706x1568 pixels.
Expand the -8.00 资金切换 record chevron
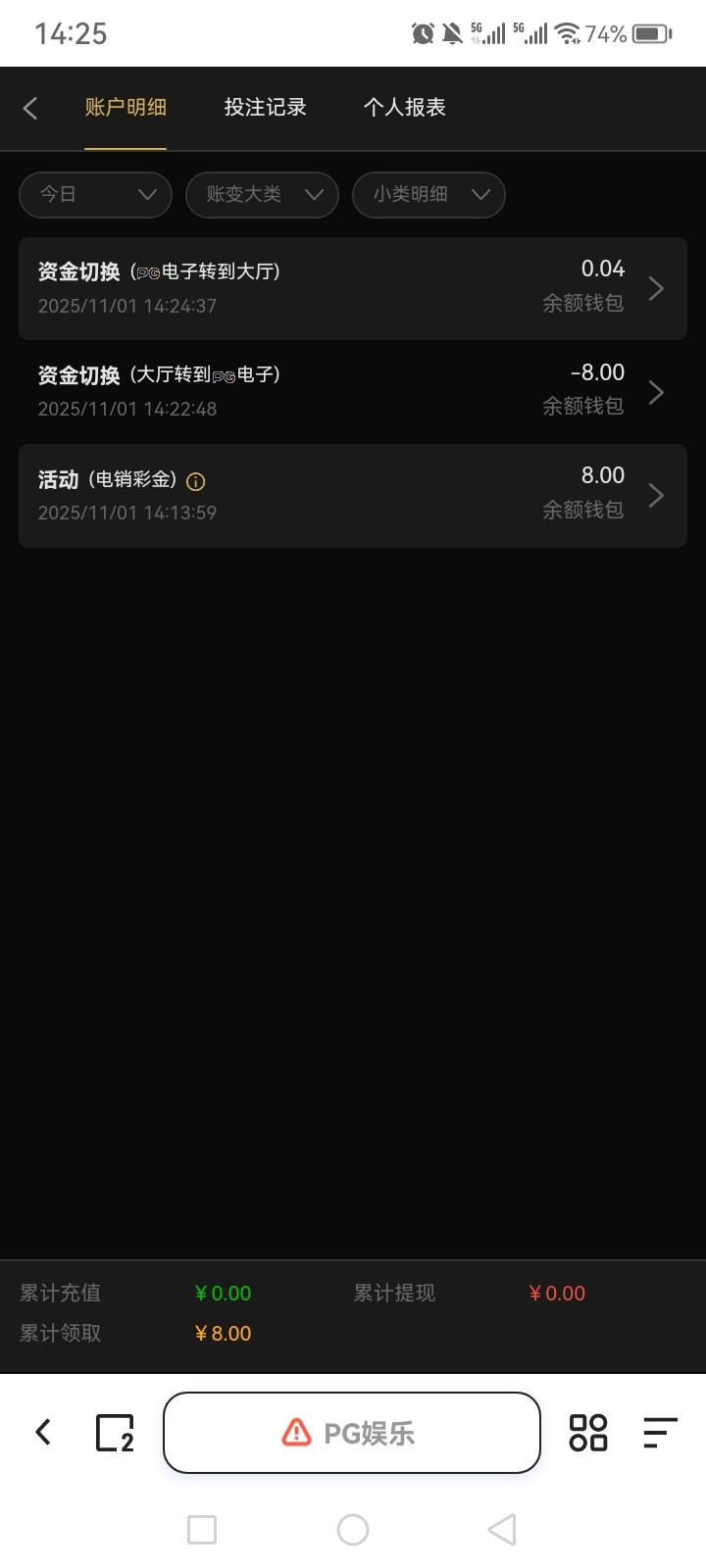click(656, 392)
